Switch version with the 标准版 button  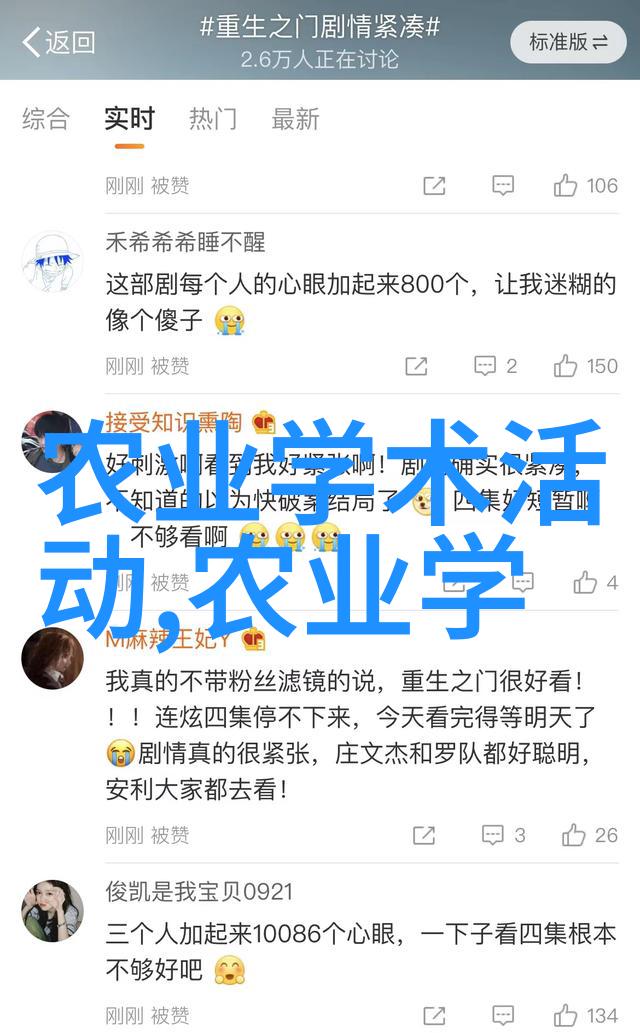(x=567, y=42)
